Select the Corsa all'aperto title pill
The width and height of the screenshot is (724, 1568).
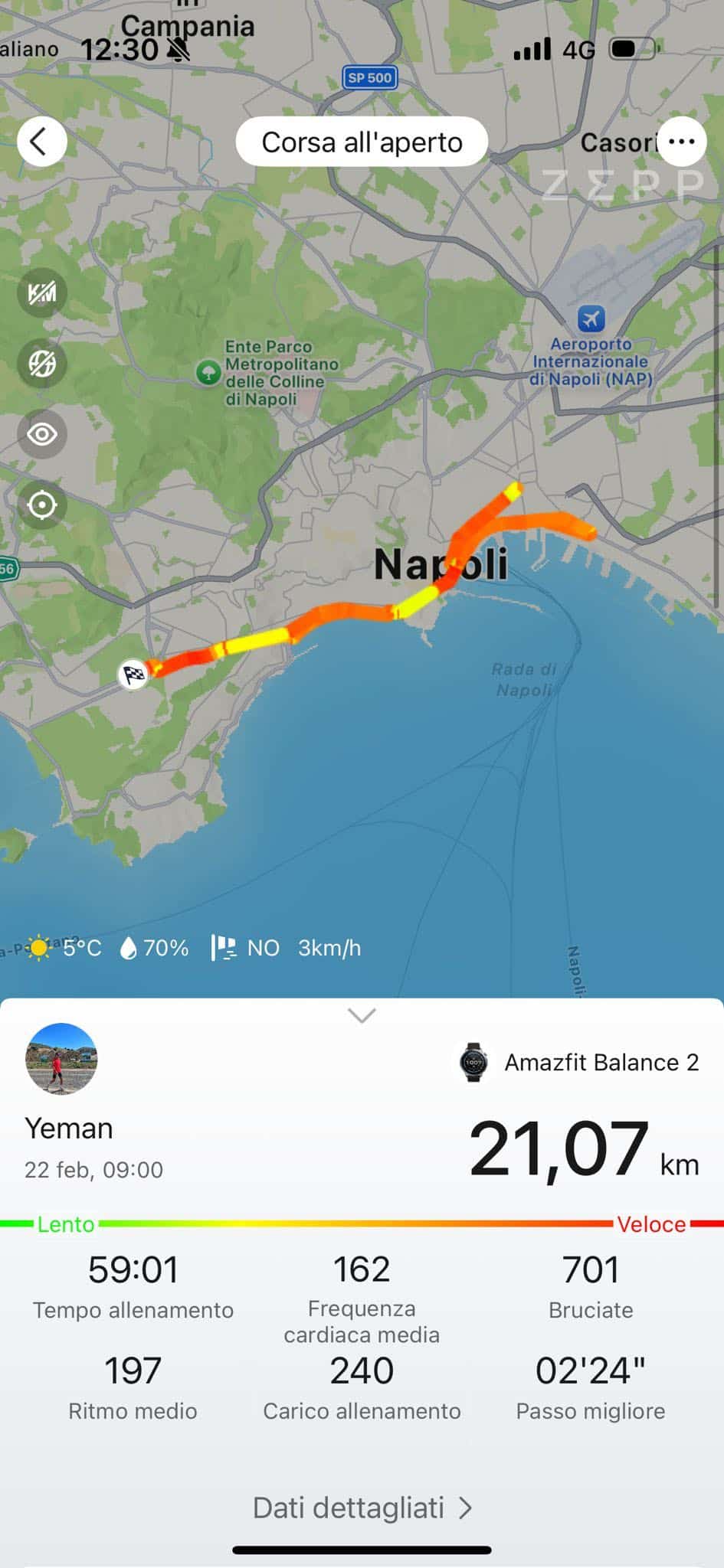(362, 142)
